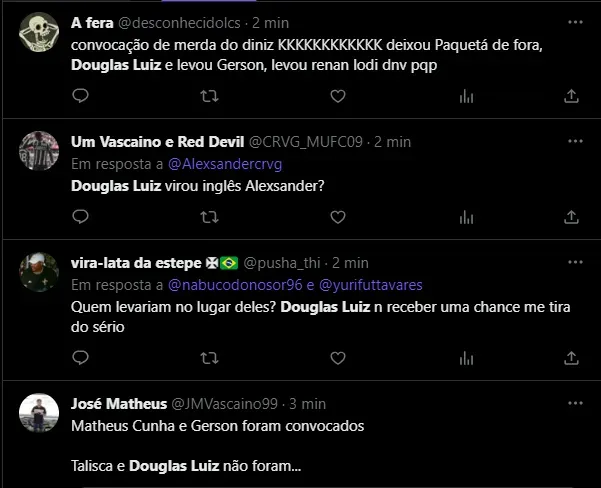Share Um Vascaino e Red Devil's tweet
This screenshot has width=601, height=488.
point(571,216)
